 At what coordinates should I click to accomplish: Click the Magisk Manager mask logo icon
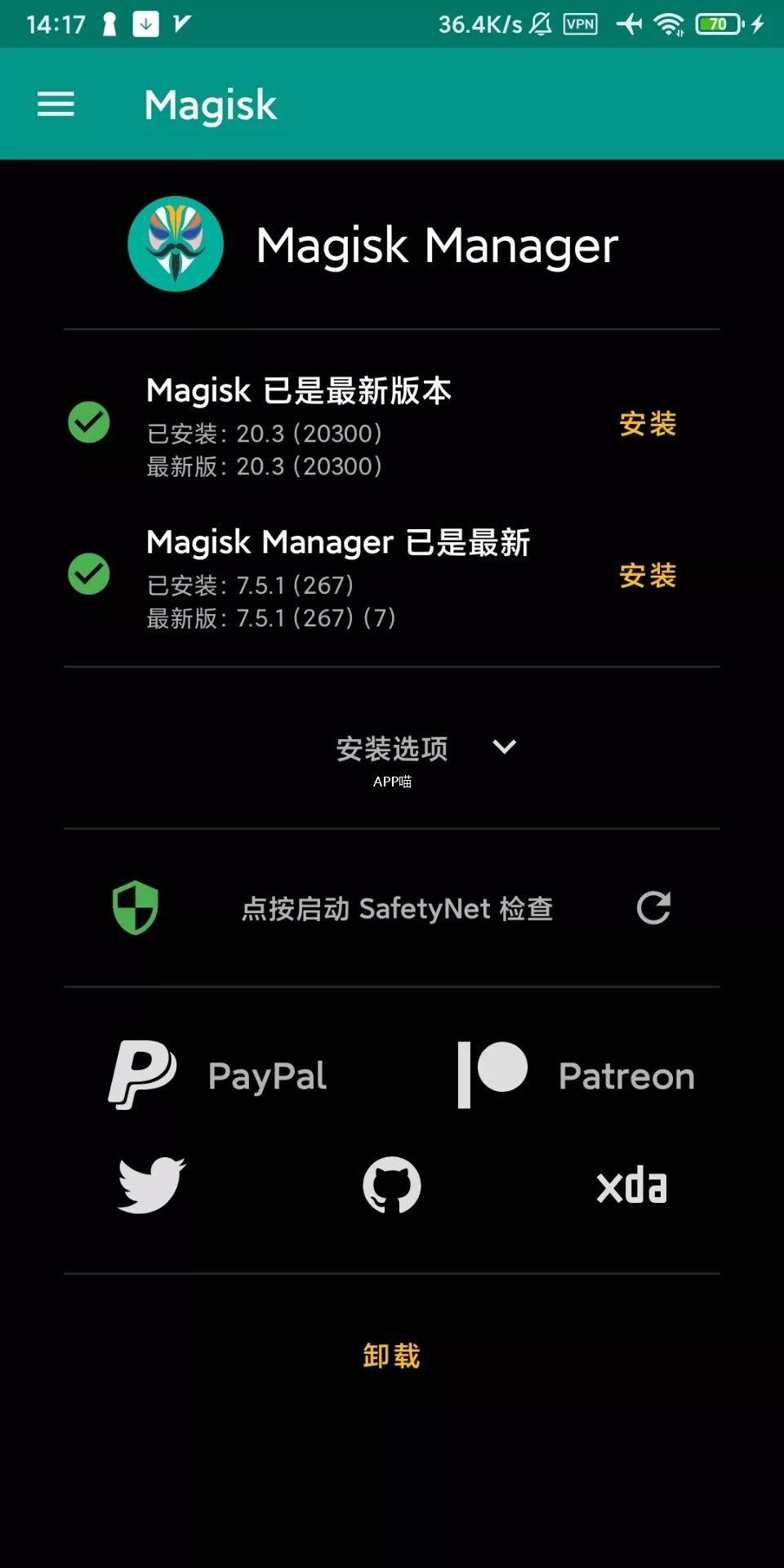(176, 243)
